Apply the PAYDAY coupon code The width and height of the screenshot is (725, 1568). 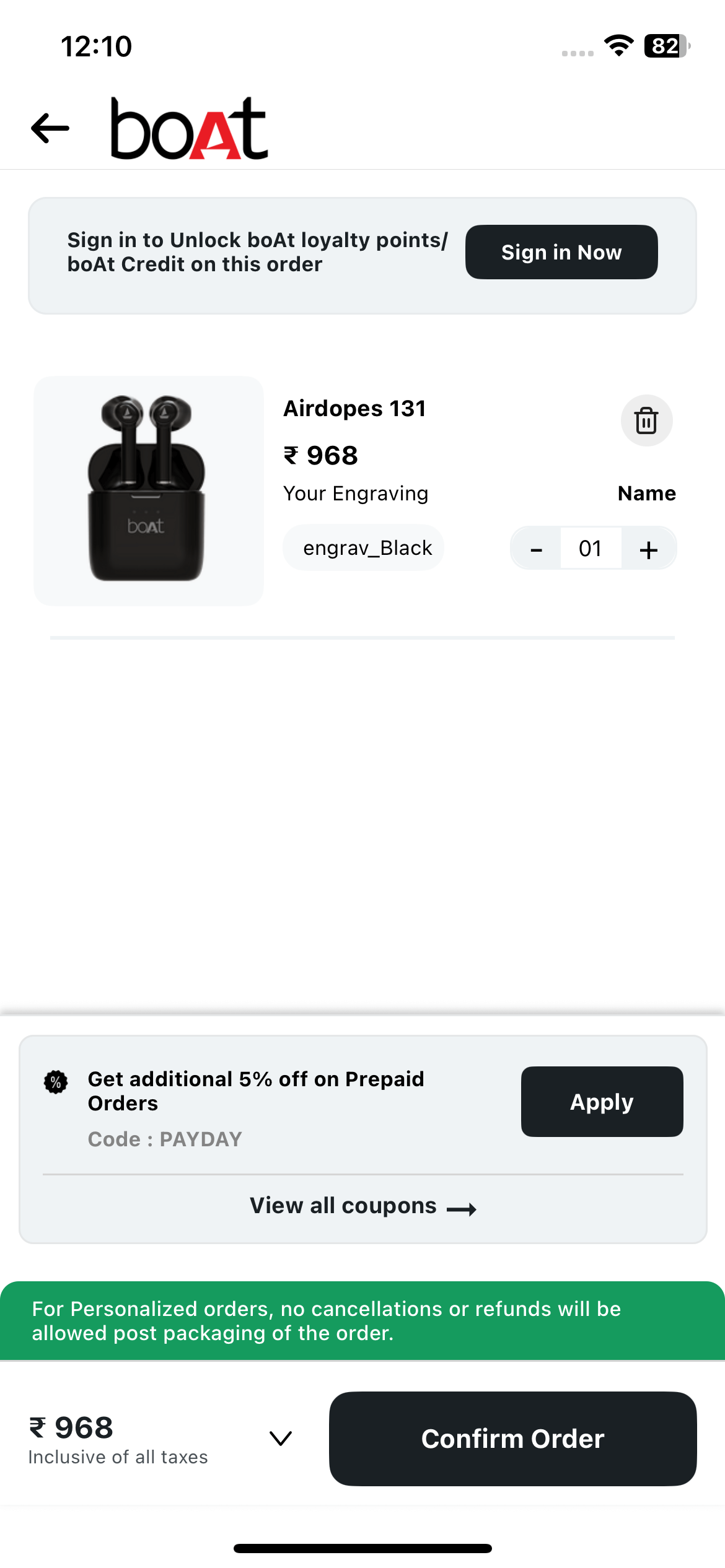click(x=601, y=1102)
